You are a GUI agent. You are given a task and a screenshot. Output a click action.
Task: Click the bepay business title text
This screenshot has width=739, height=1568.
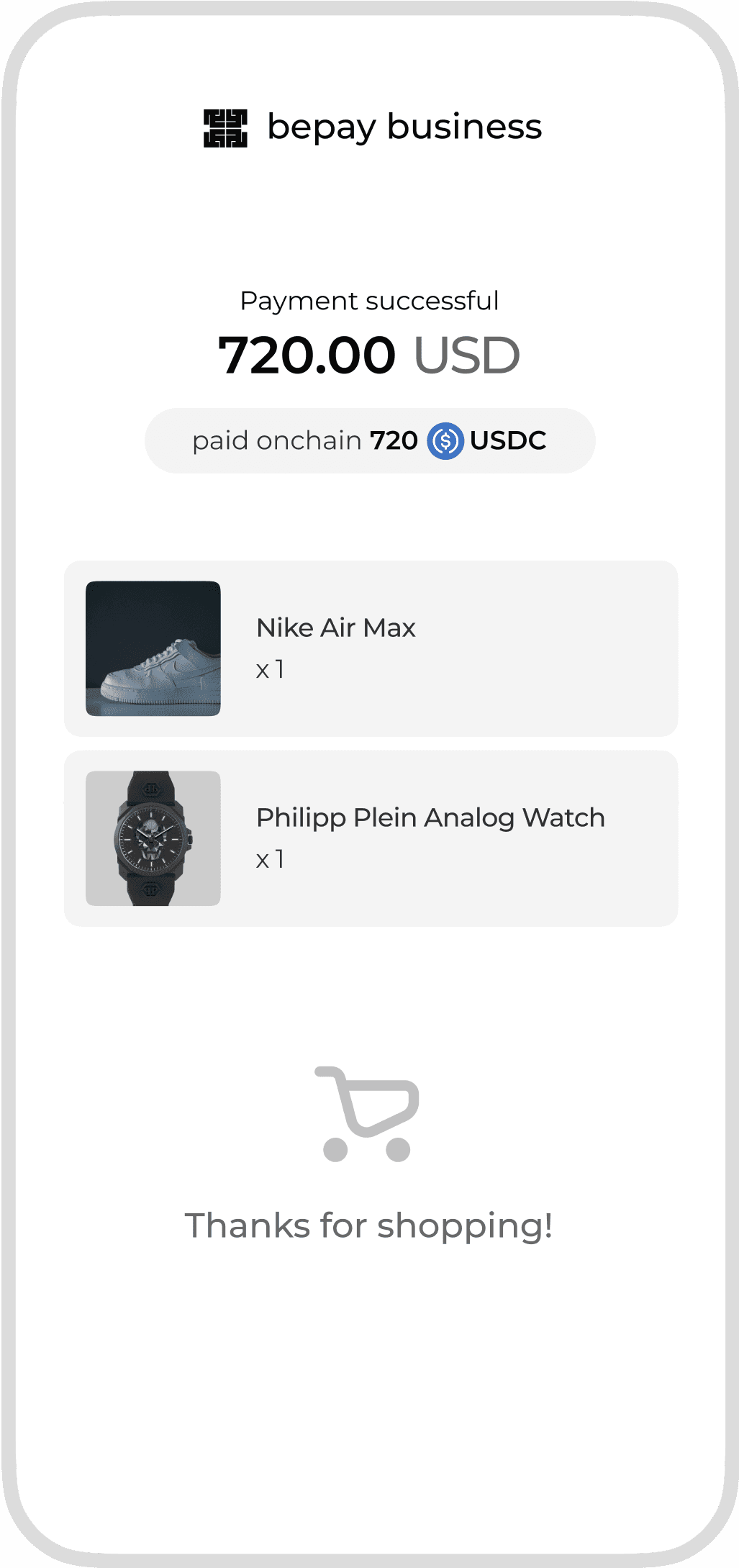click(405, 127)
